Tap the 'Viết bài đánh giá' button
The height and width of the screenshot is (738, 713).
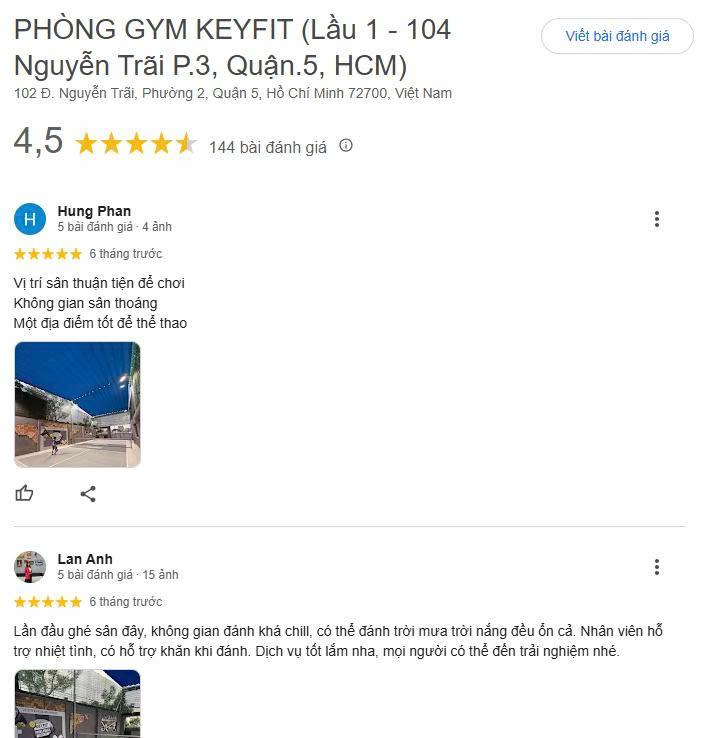[617, 36]
